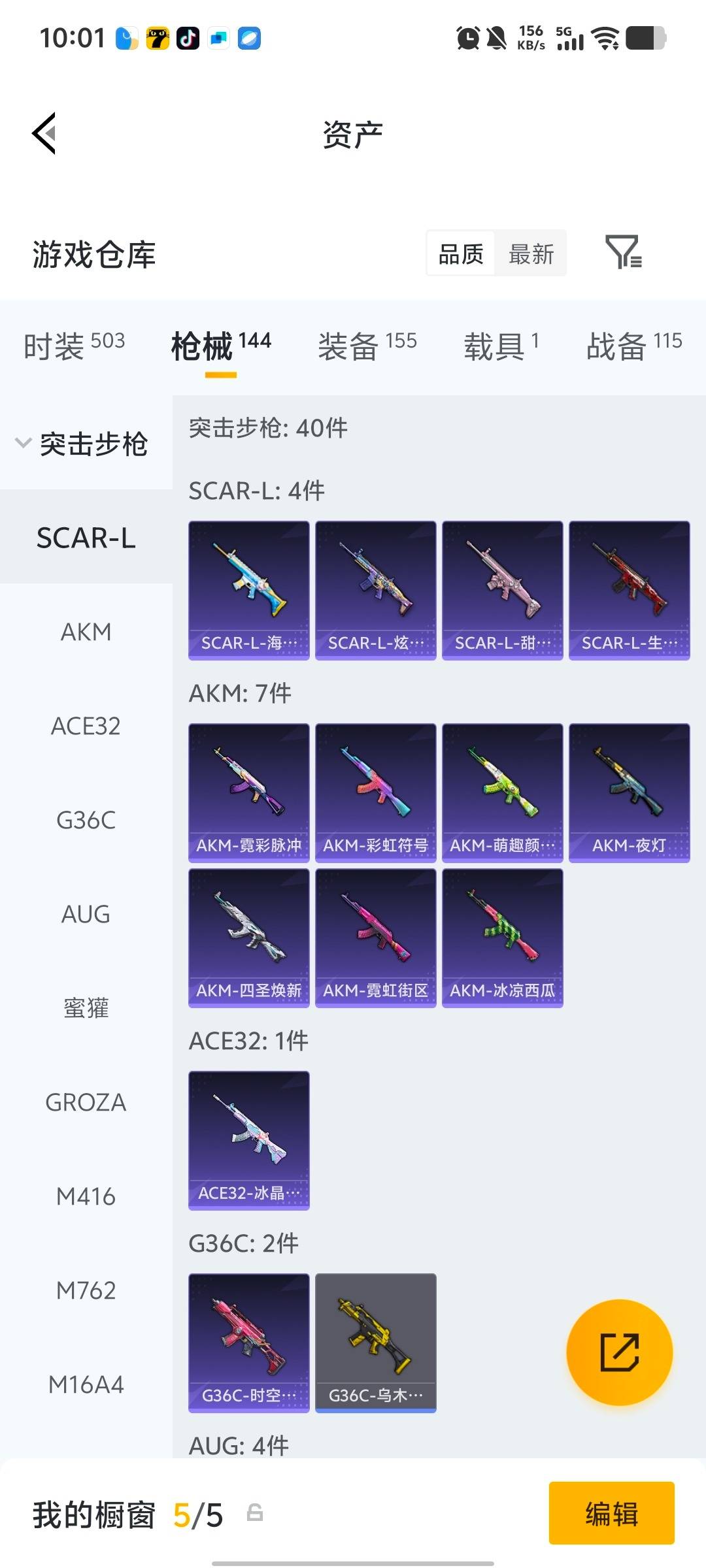
Task: Click the back arrow to leave 资产 page
Action: [43, 133]
